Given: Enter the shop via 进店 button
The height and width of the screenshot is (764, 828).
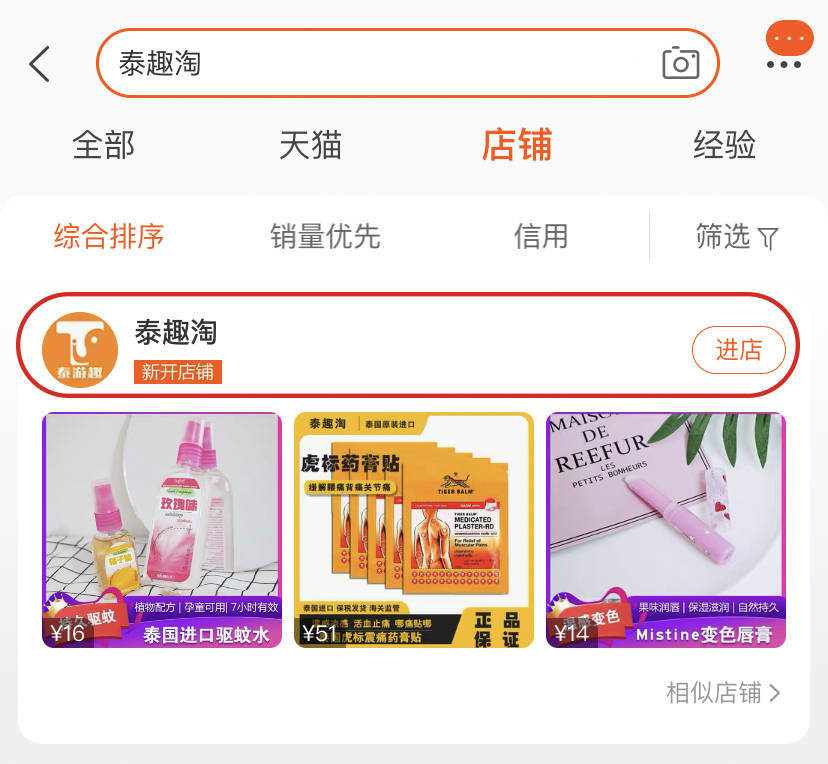Looking at the screenshot, I should pos(738,350).
